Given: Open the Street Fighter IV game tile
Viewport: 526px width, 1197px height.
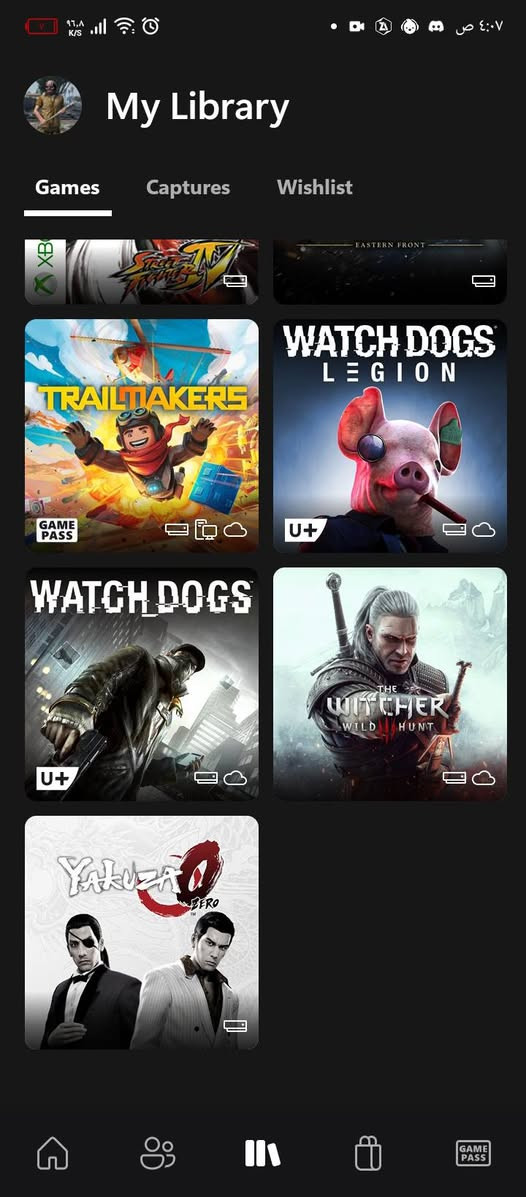Looking at the screenshot, I should pos(141,272).
